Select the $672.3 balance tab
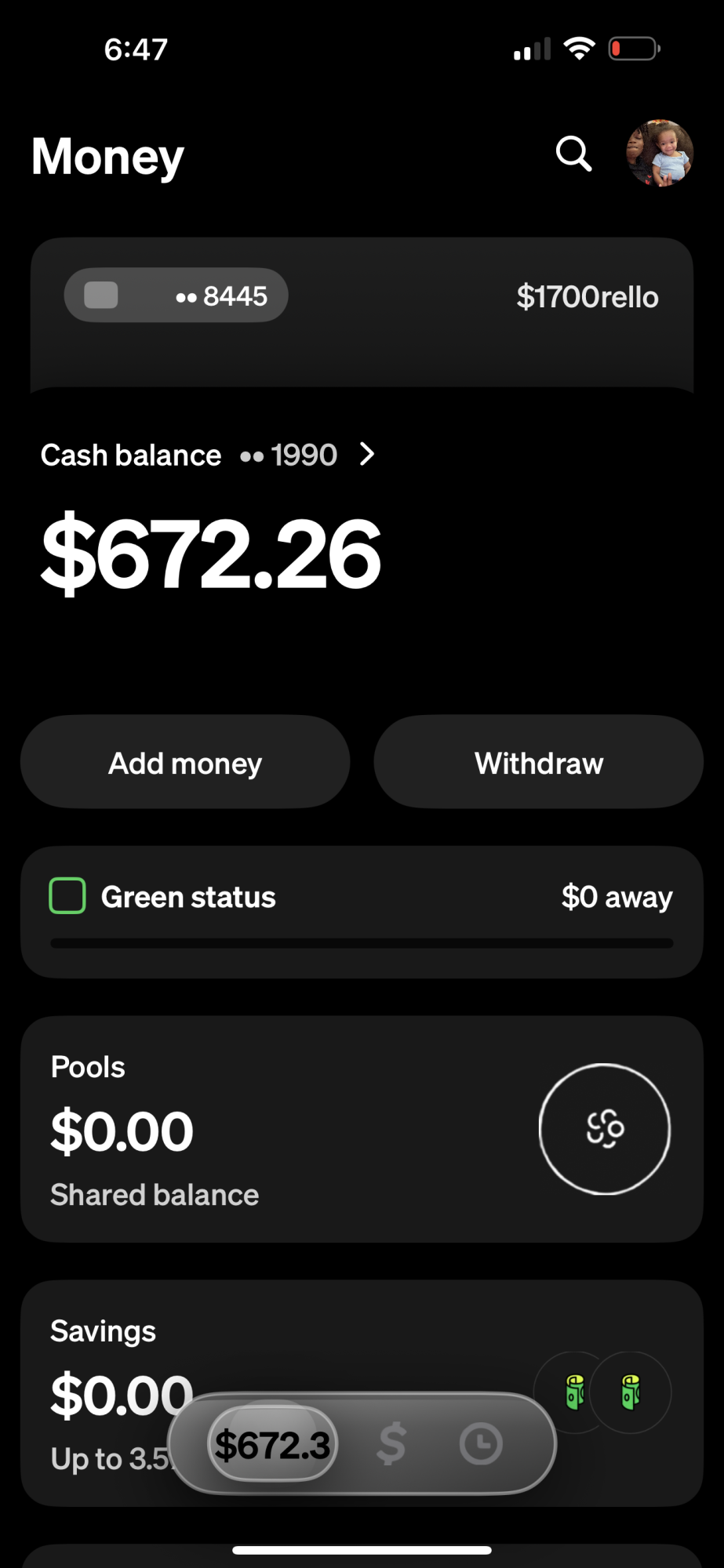 point(272,1444)
